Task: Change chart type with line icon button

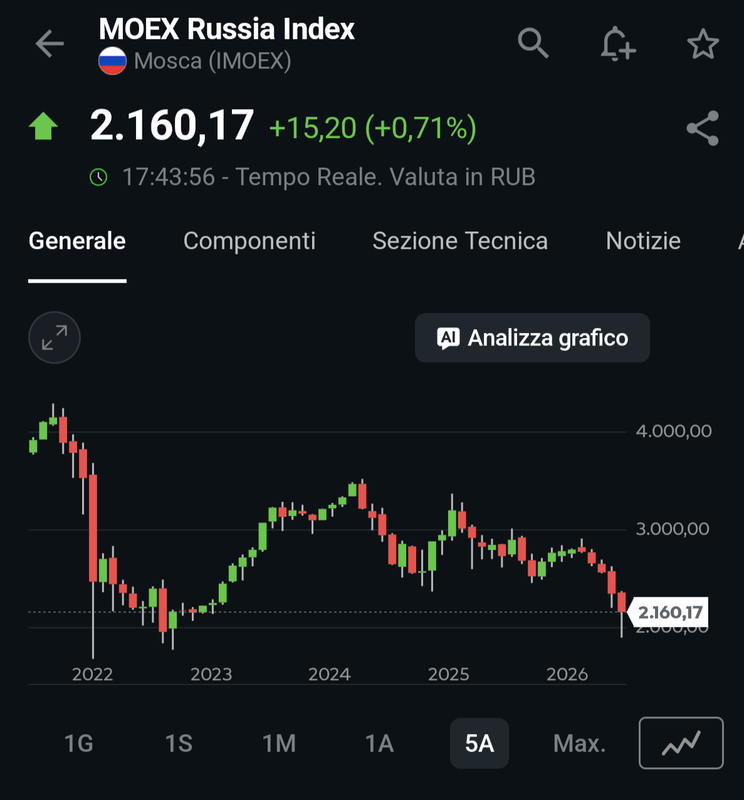Action: 681,743
